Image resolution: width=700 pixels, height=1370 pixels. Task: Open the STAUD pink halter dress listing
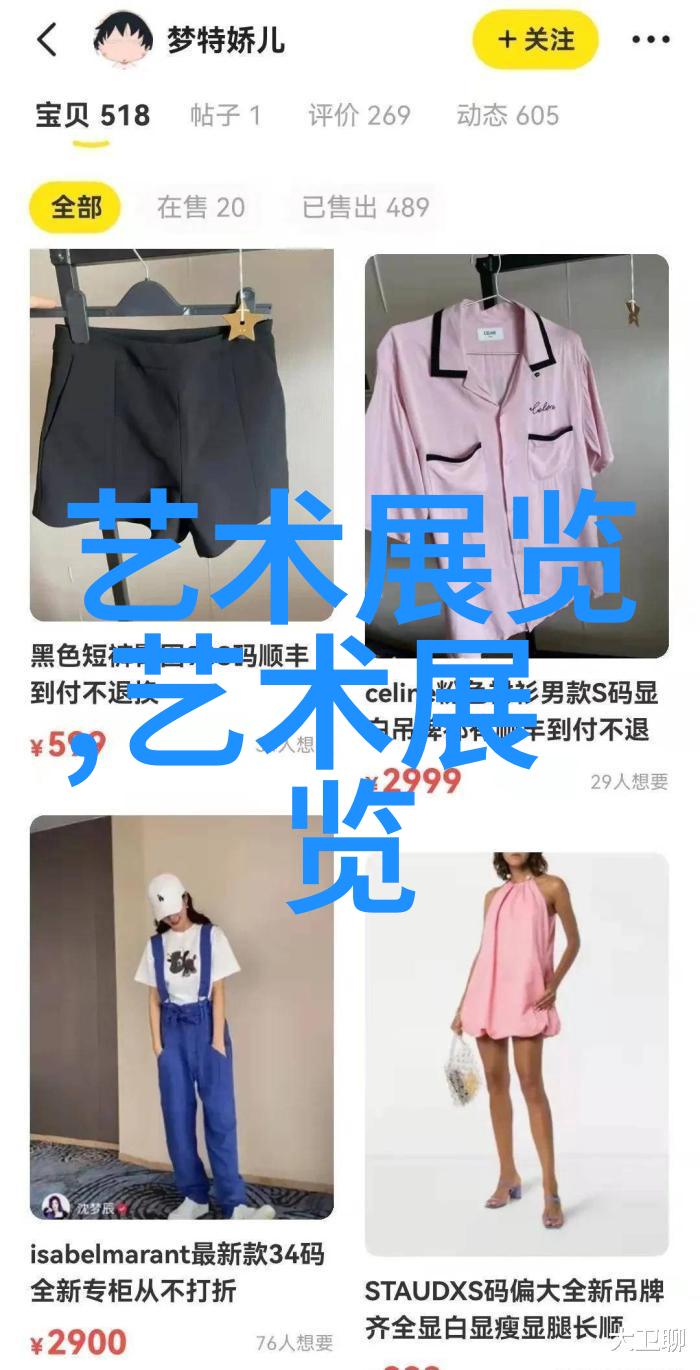coord(516,1050)
